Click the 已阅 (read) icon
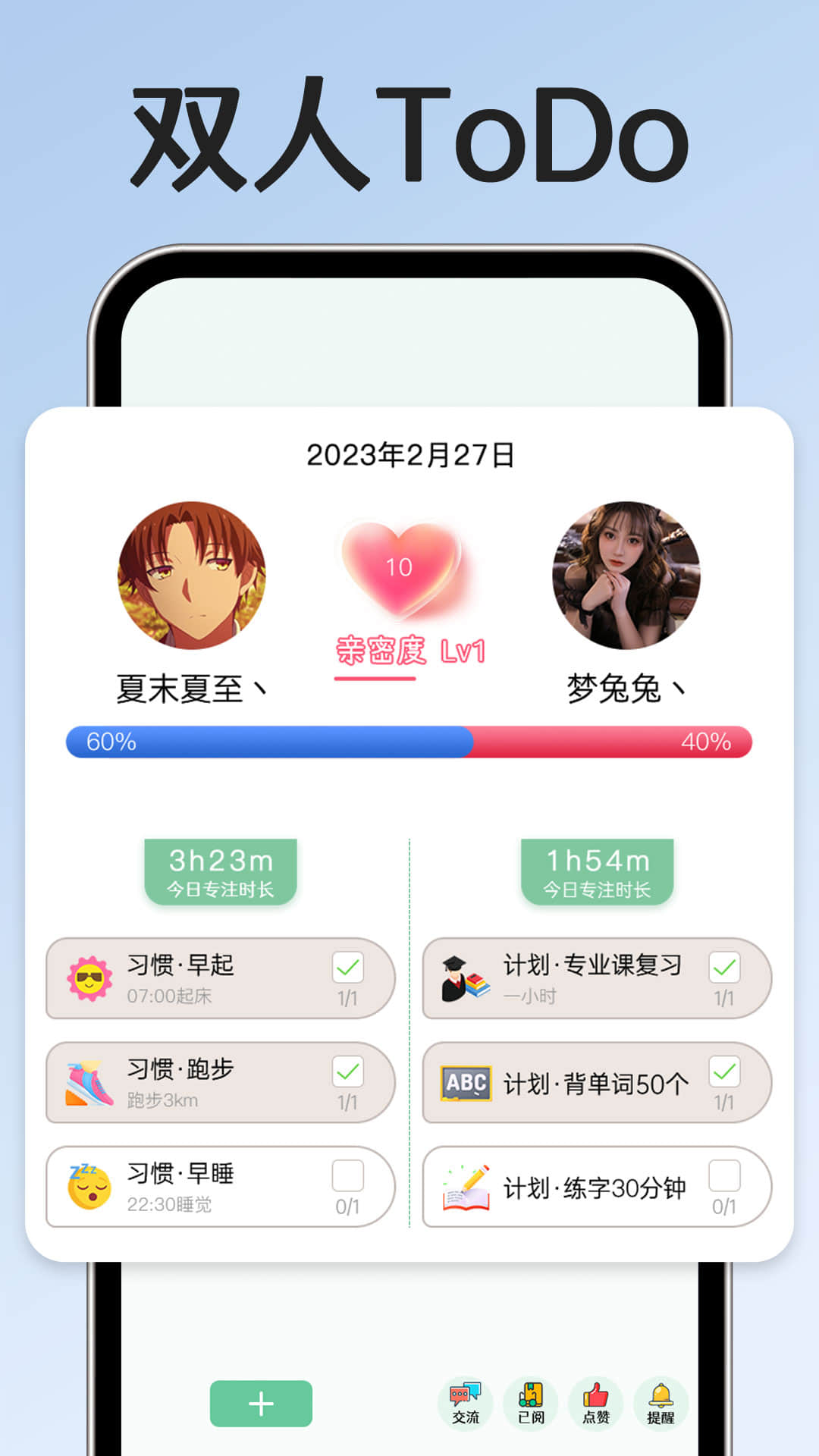Image resolution: width=819 pixels, height=1456 pixels. click(x=532, y=1403)
